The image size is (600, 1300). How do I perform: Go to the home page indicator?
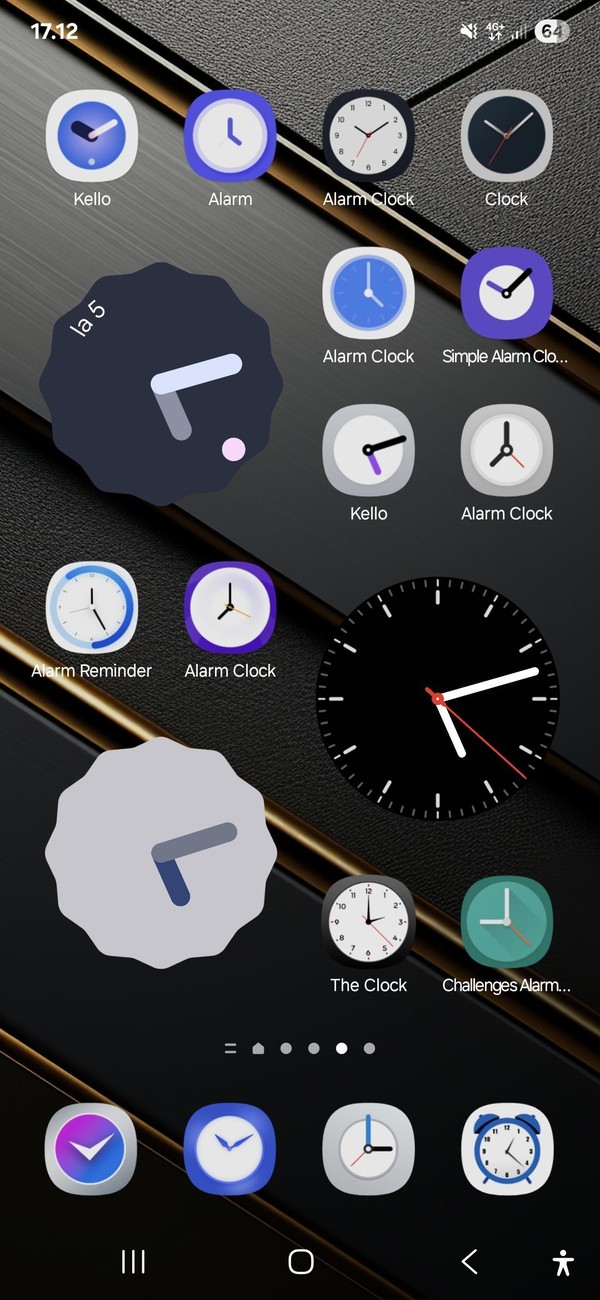[x=258, y=1049]
